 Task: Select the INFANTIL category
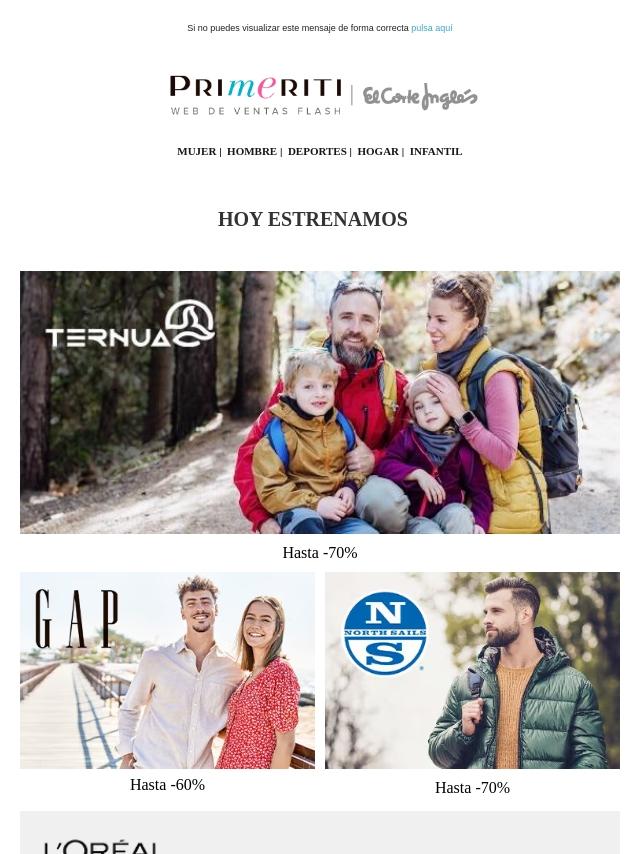[x=435, y=151]
